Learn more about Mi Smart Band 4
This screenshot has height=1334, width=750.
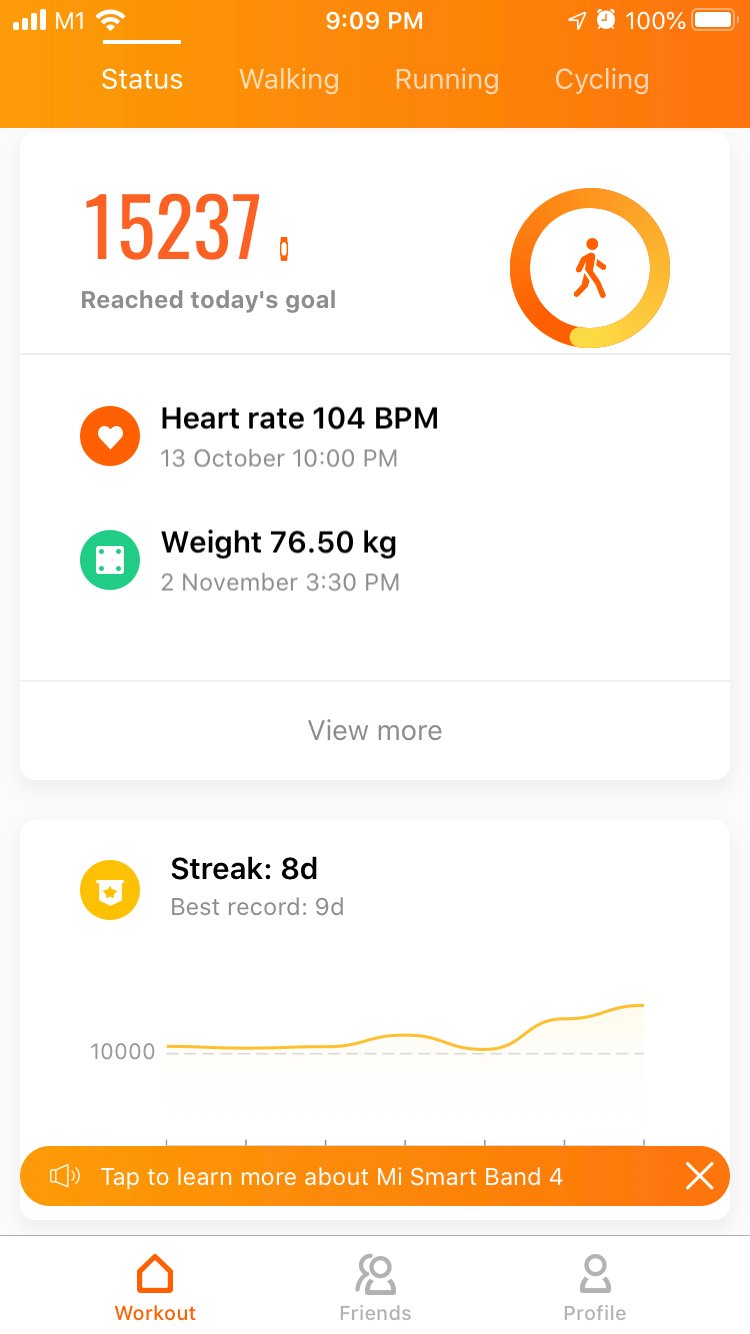pyautogui.click(x=332, y=1176)
